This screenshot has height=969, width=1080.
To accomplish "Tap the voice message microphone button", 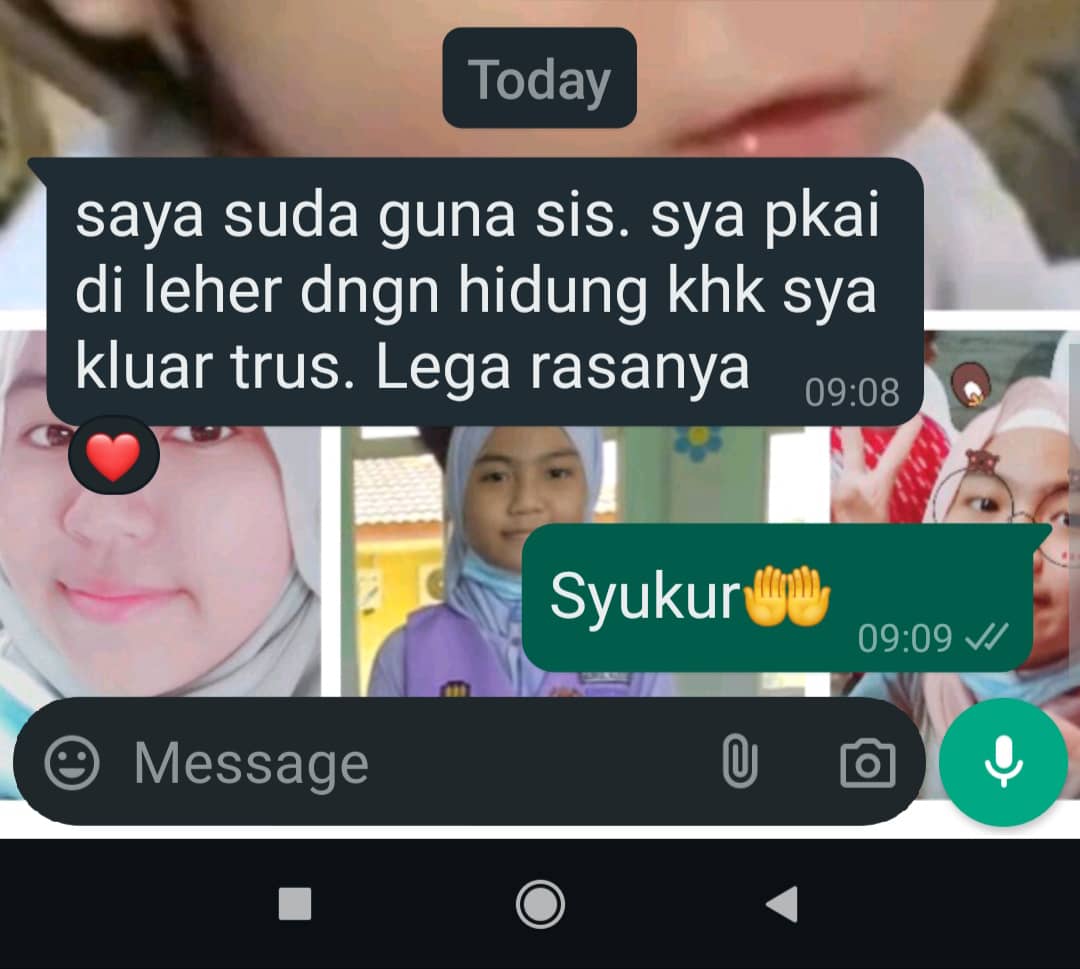I will coord(1003,762).
